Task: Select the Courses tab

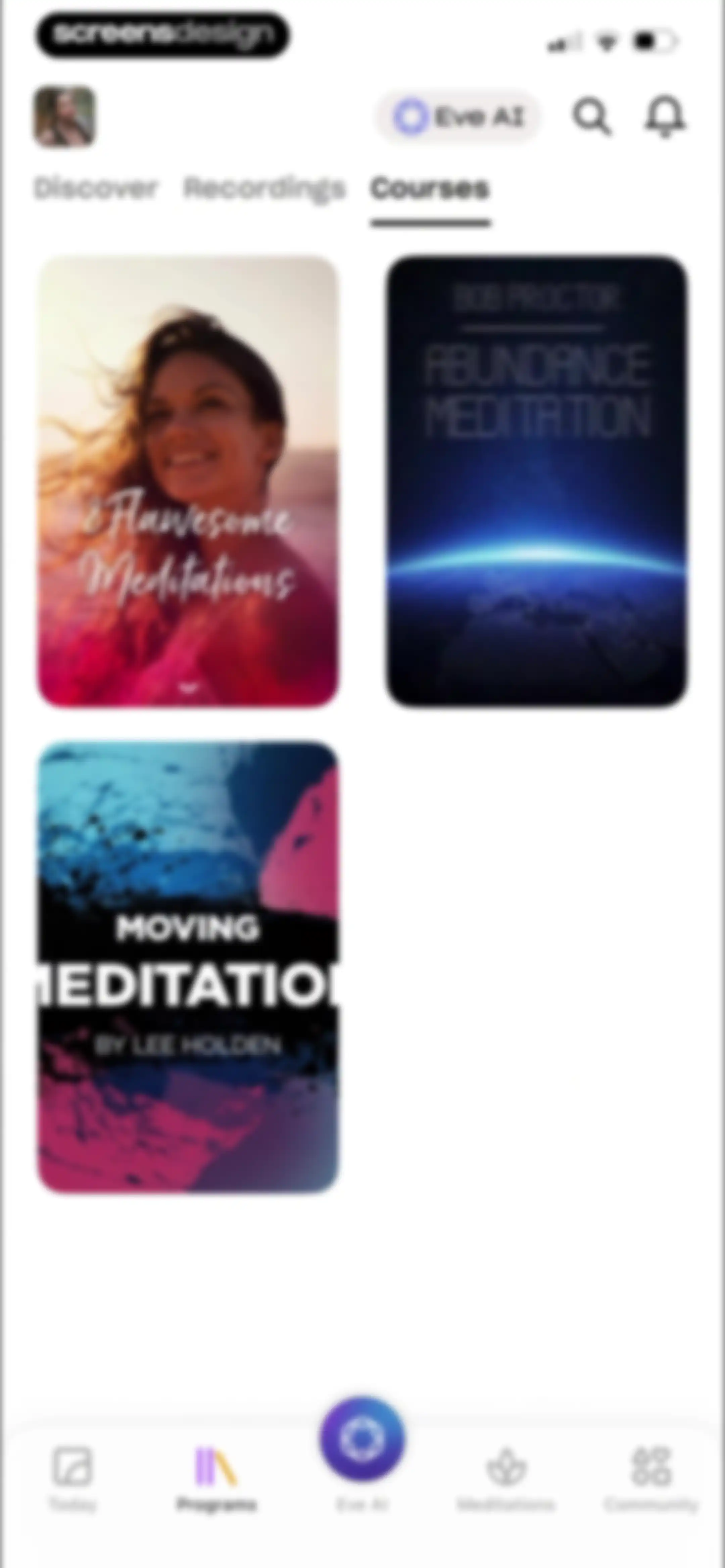Action: [430, 188]
